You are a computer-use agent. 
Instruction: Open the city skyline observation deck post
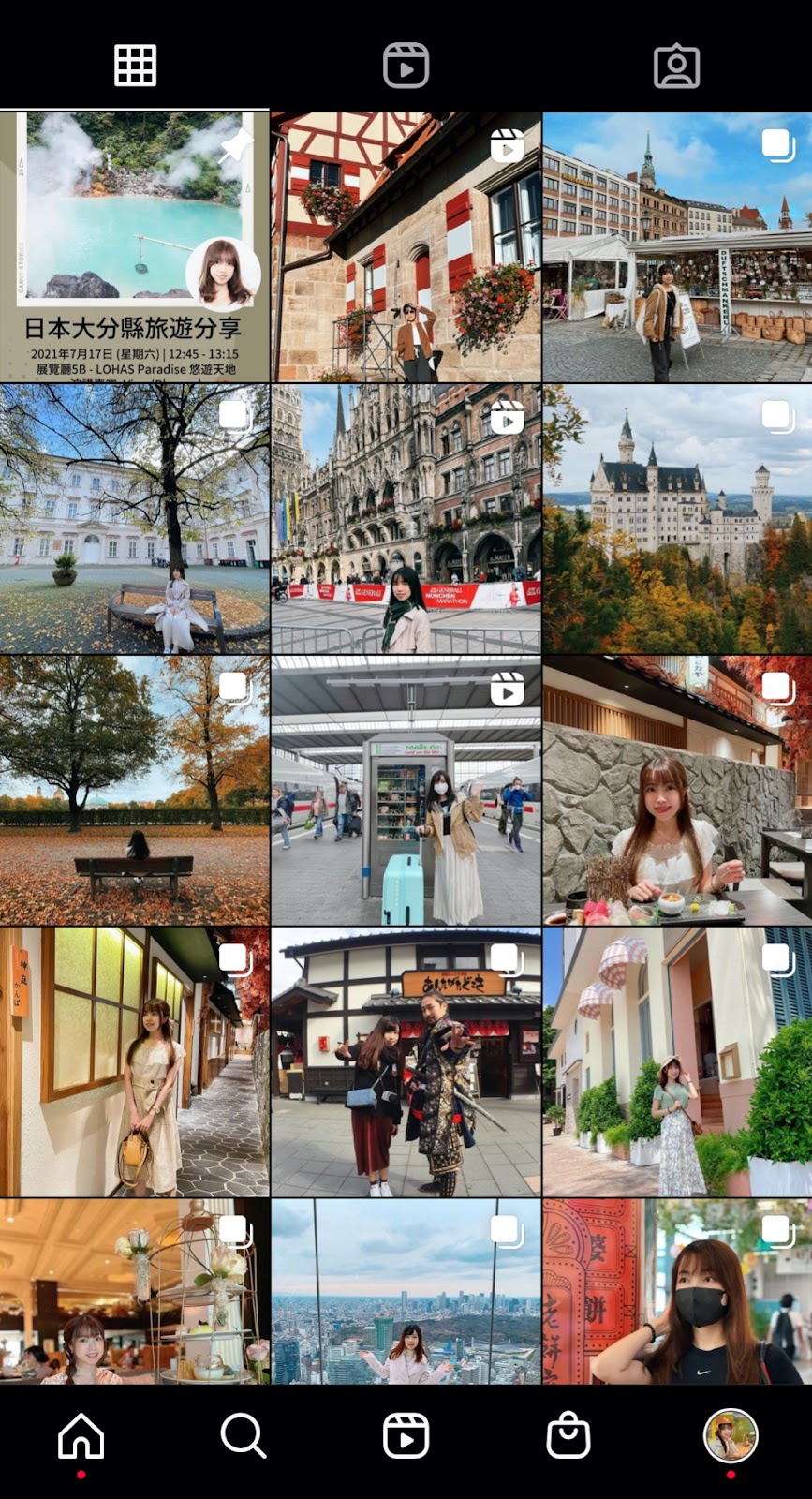coord(406,1291)
